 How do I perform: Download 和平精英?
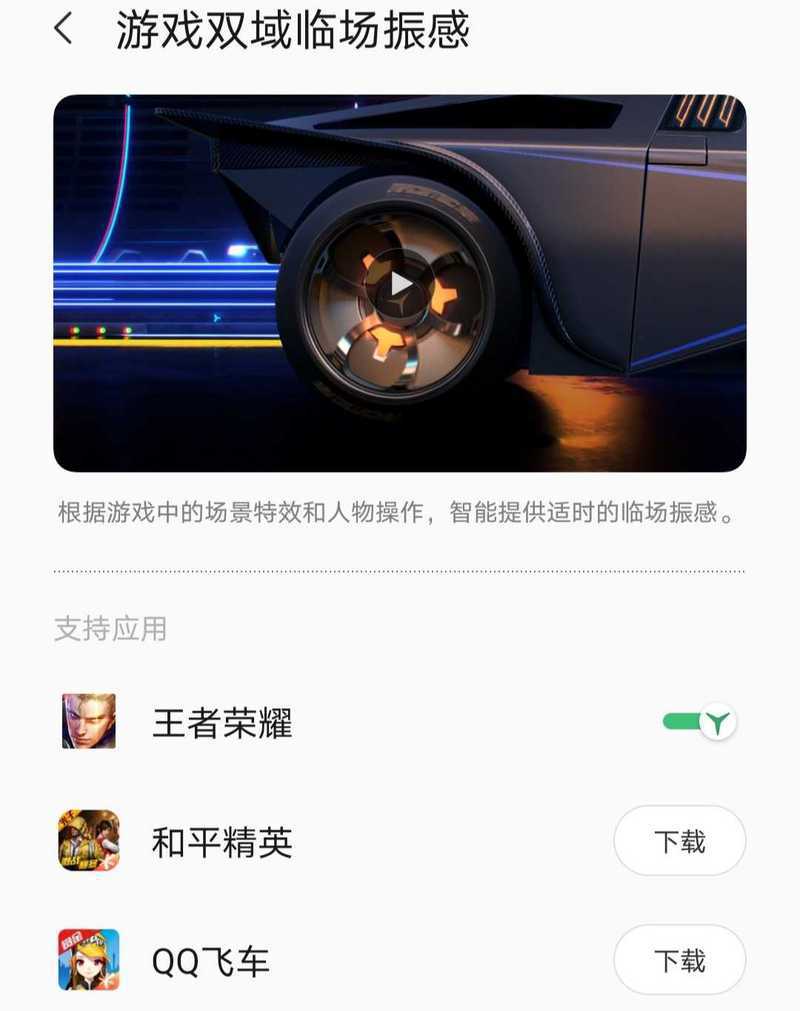[x=679, y=841]
